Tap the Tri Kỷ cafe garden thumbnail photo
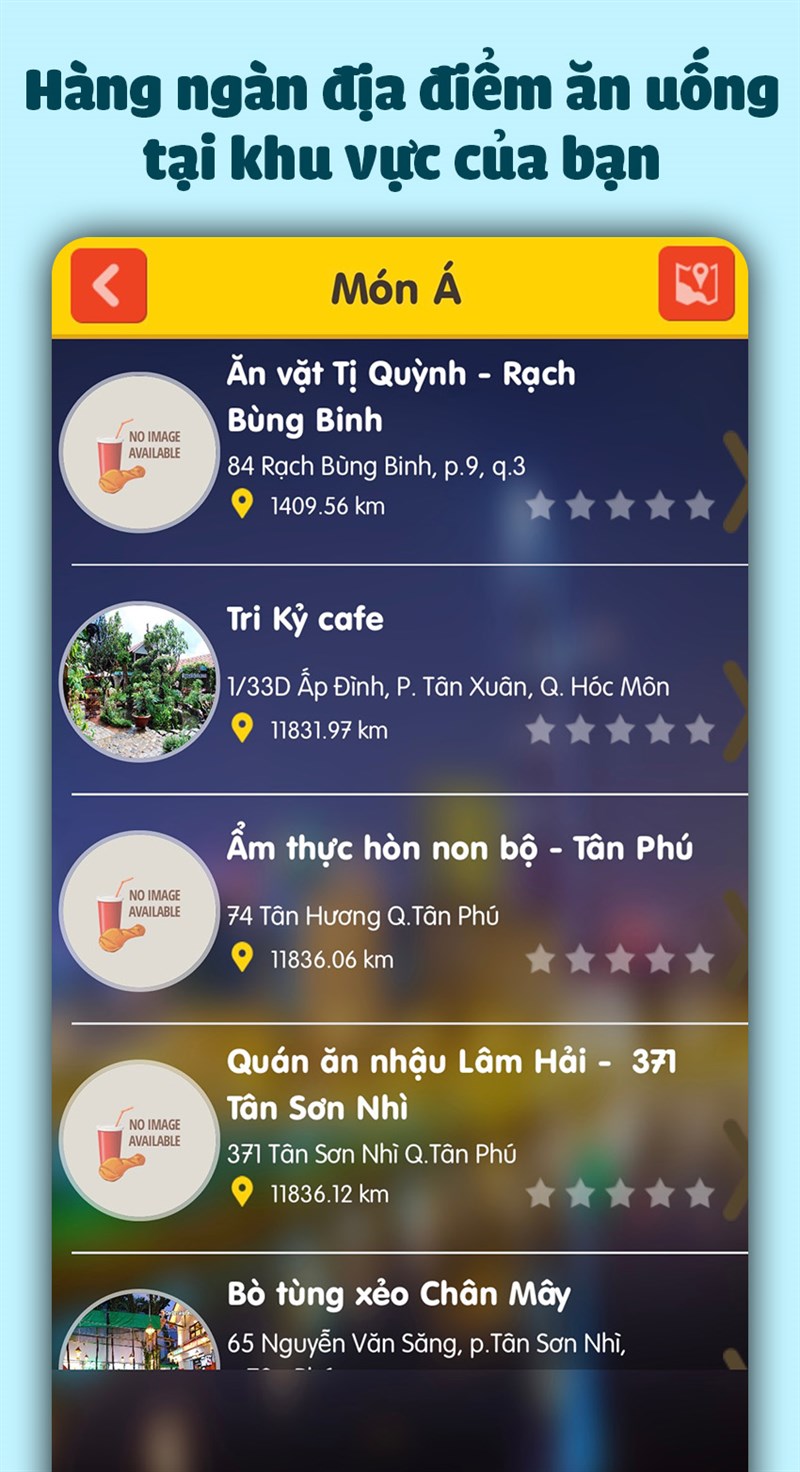The width and height of the screenshot is (800, 1472). click(x=138, y=680)
